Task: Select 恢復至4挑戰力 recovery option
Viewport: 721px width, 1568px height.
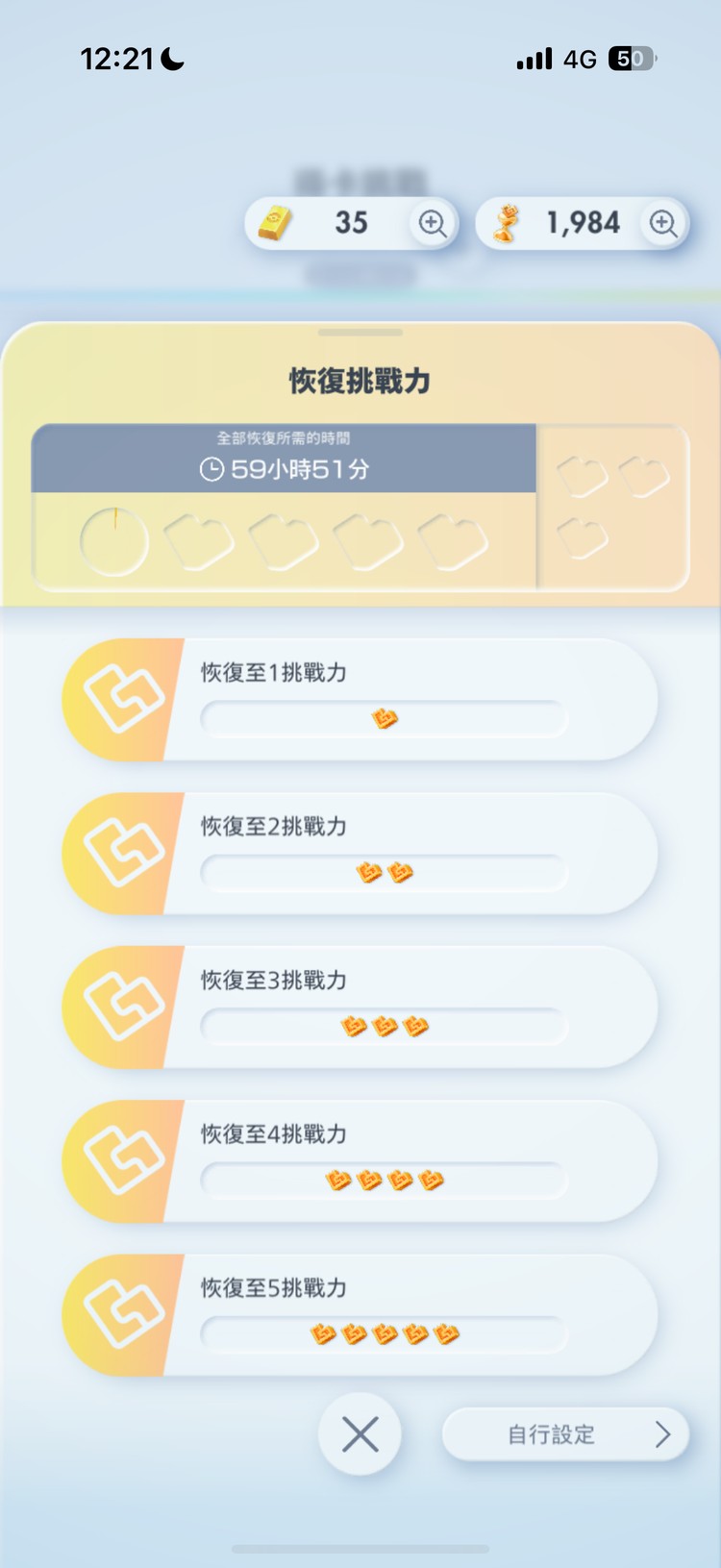Action: (360, 1161)
